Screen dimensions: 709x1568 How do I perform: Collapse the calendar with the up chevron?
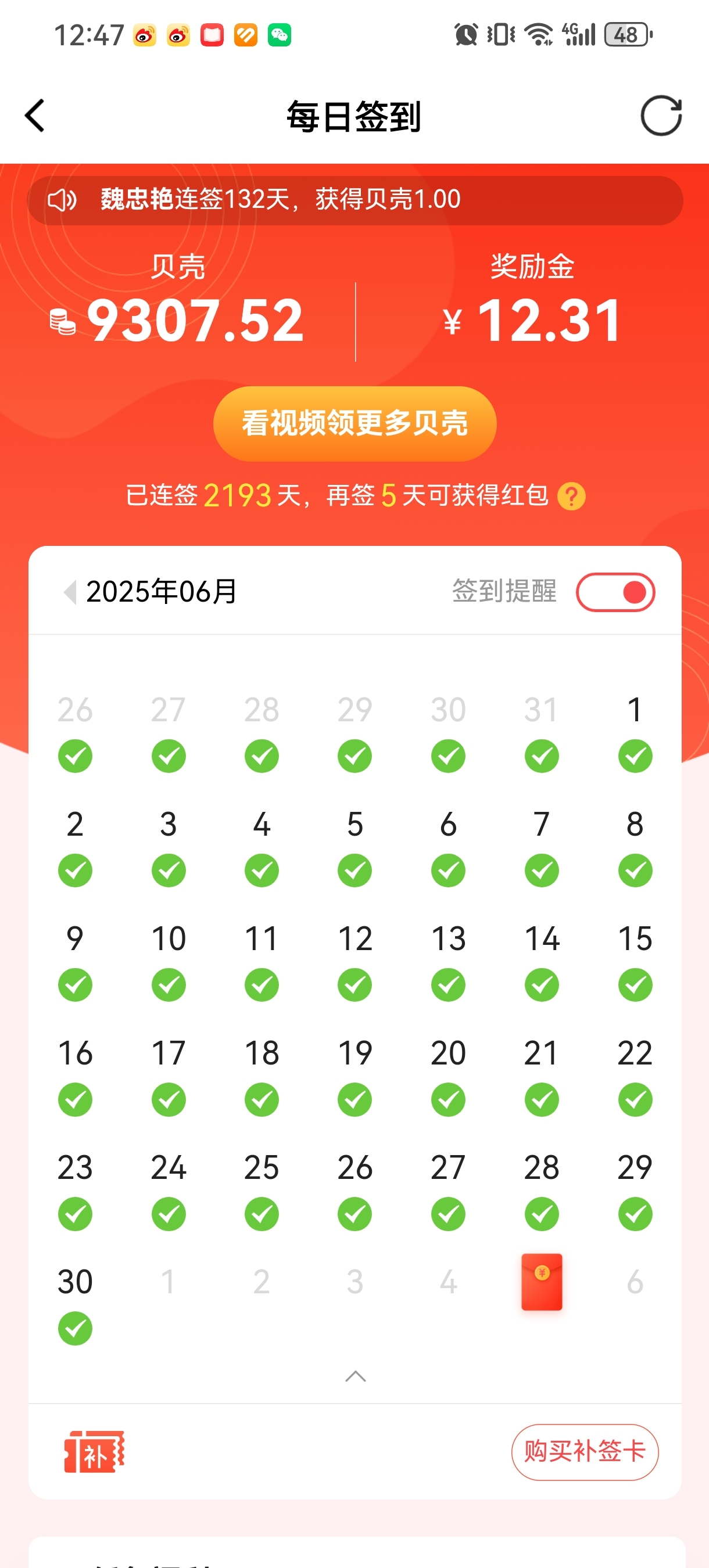(x=355, y=1376)
